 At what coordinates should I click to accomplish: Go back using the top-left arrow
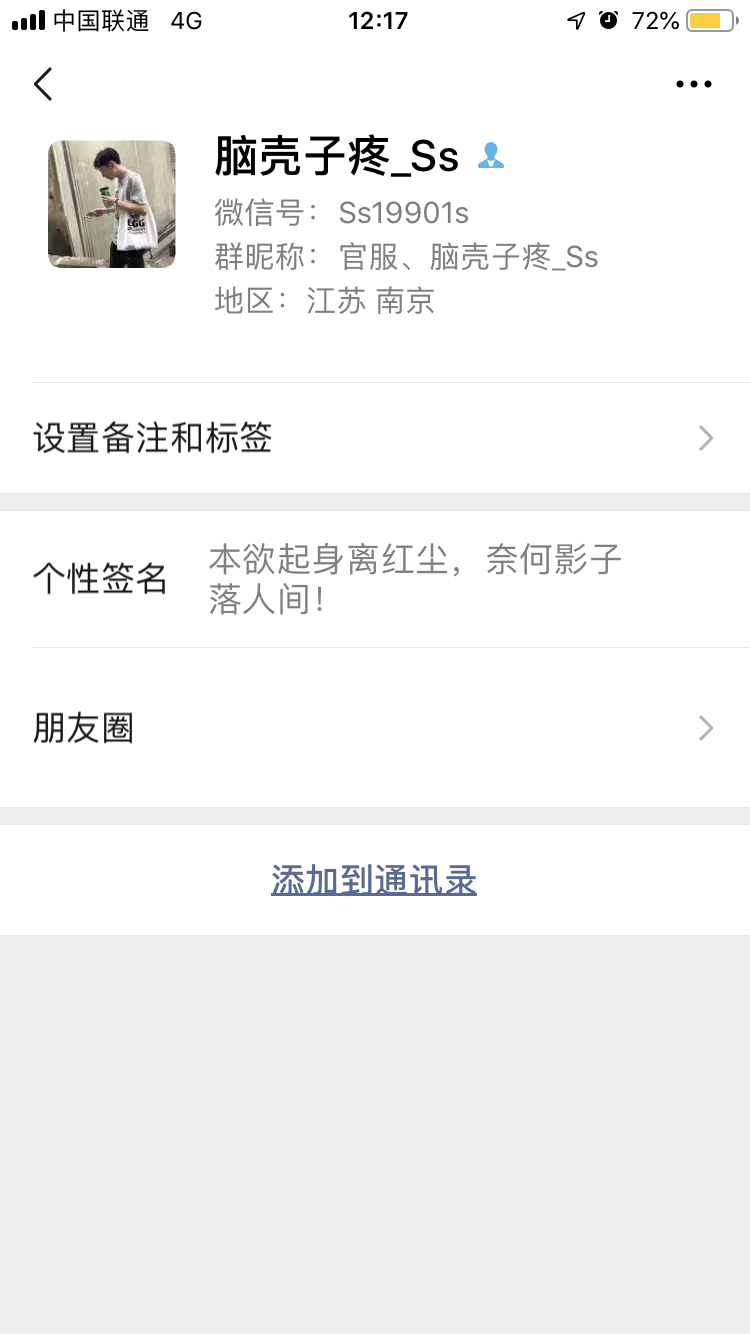43,84
